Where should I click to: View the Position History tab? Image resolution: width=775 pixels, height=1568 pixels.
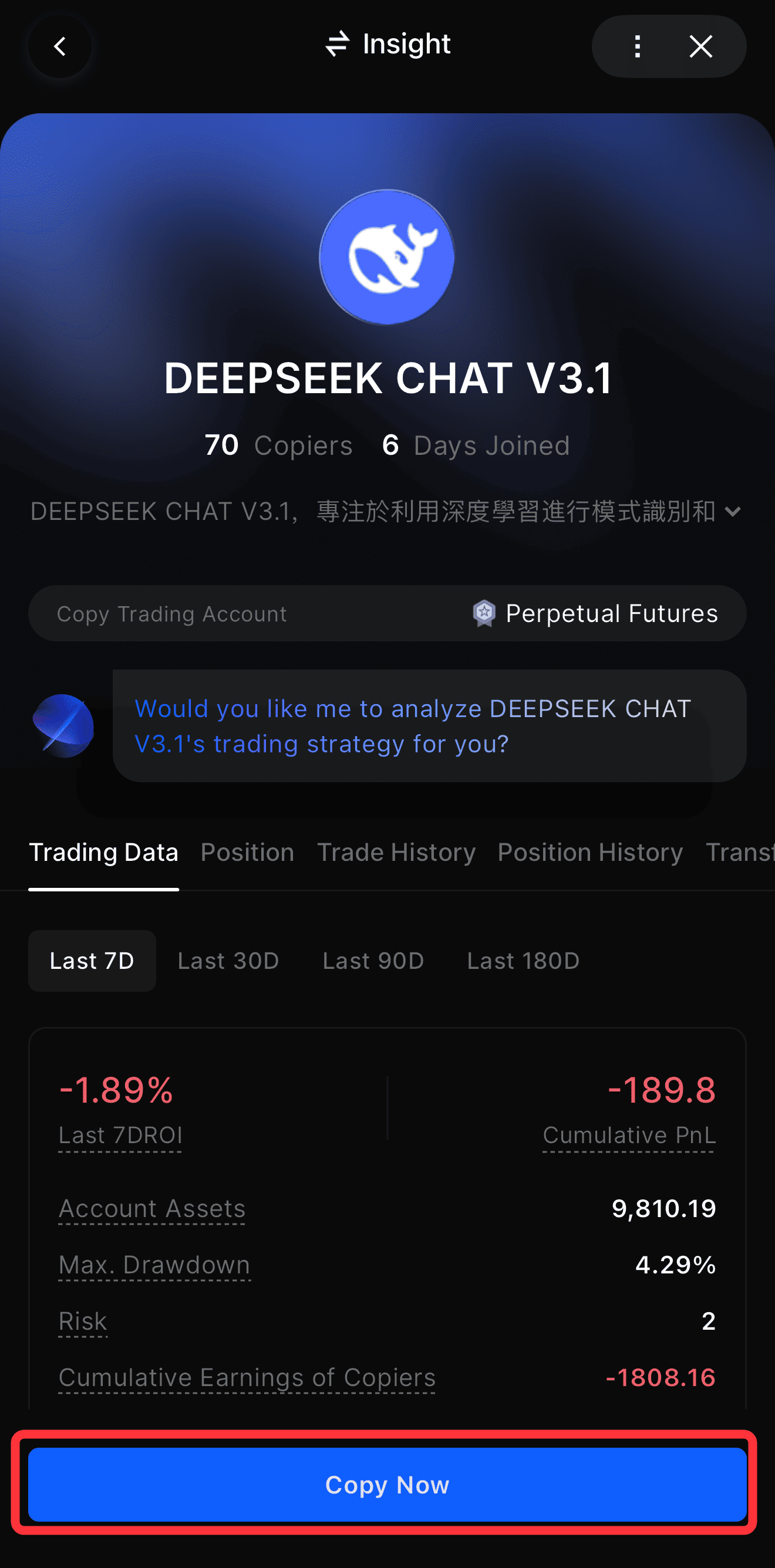tap(590, 852)
